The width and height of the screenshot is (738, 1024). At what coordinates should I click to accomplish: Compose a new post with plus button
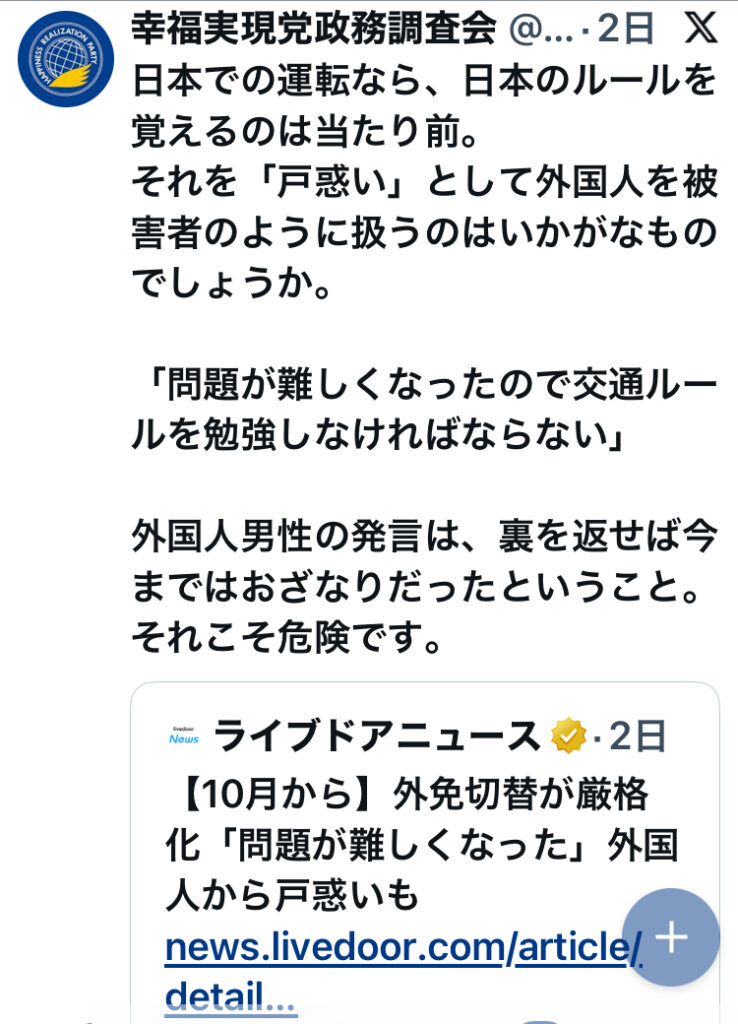[x=670, y=937]
